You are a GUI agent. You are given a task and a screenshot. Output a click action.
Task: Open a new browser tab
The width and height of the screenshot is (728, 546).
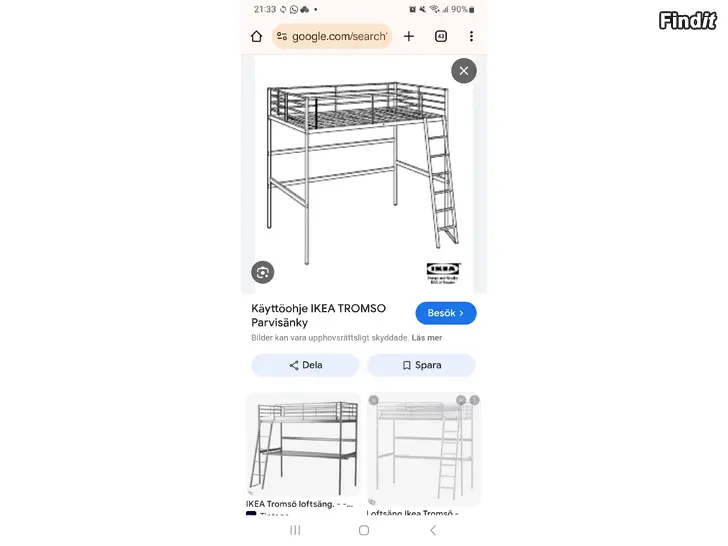tap(409, 36)
